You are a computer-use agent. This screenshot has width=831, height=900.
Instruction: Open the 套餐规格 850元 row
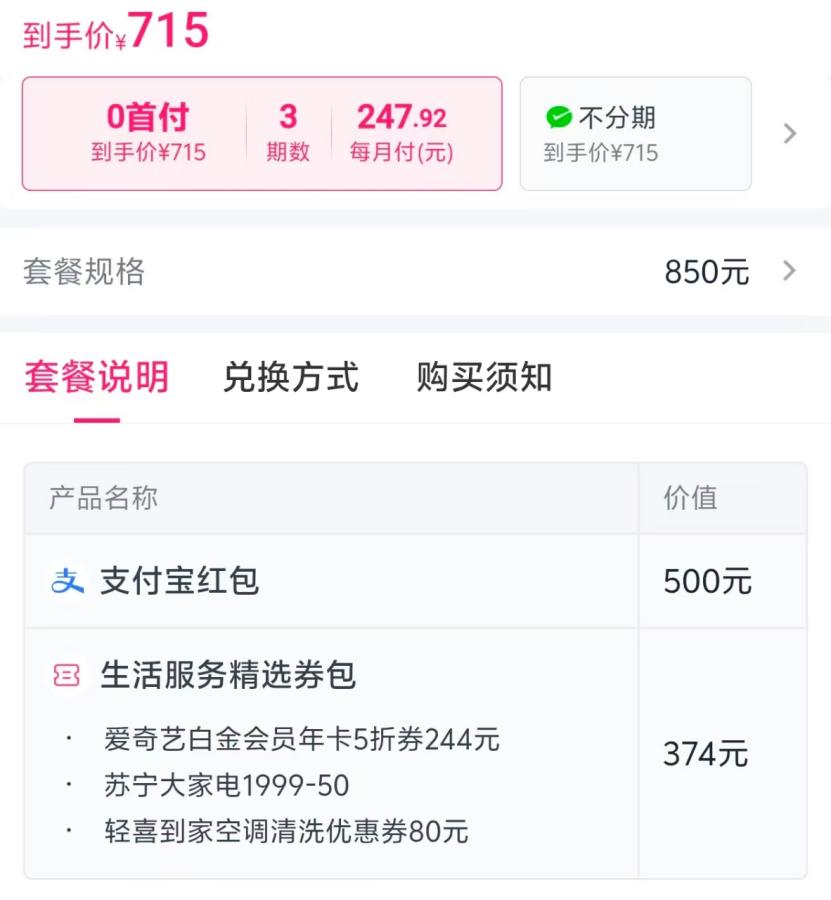[x=415, y=271]
